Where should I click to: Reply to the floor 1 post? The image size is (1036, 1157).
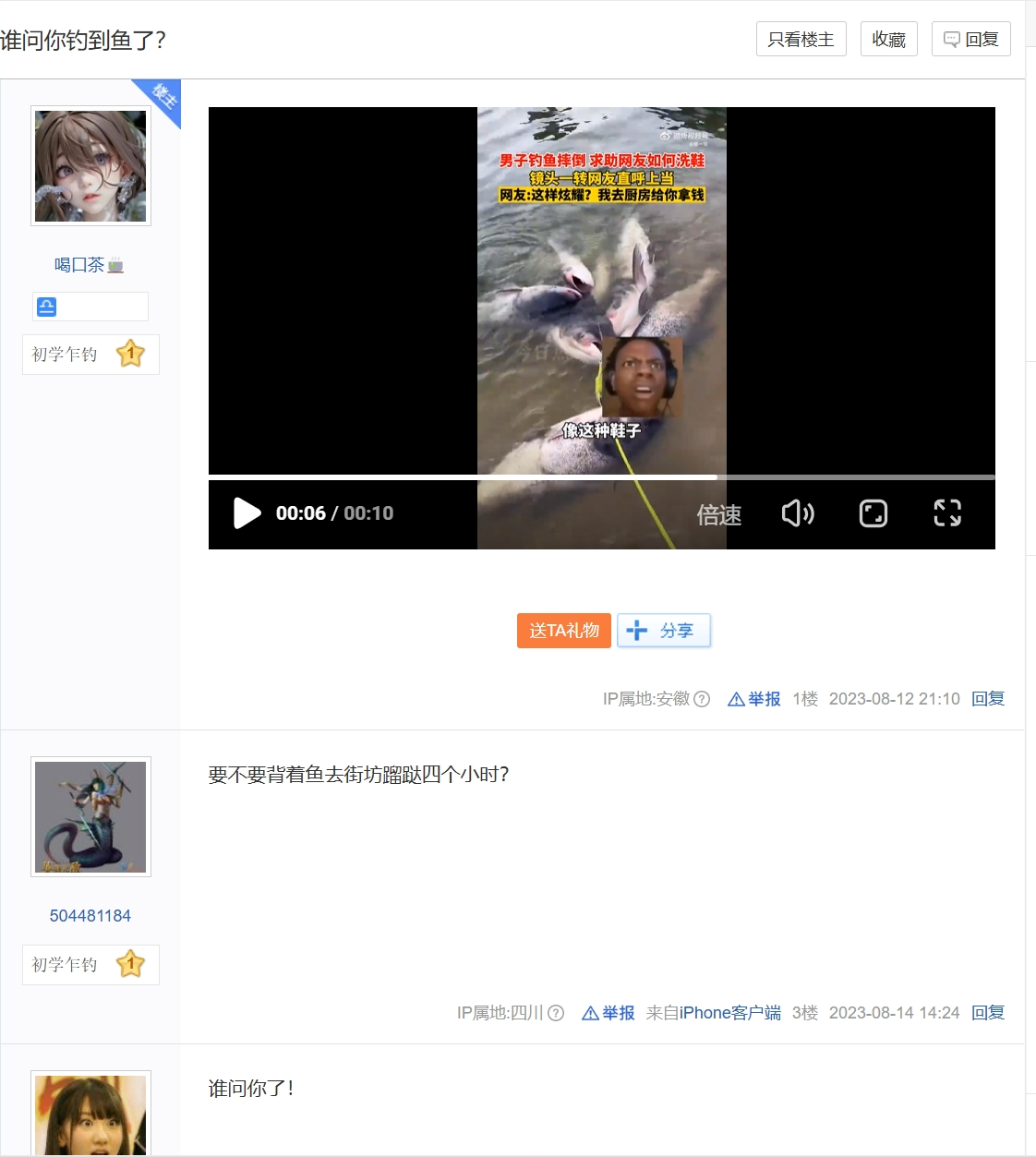pyautogui.click(x=987, y=699)
